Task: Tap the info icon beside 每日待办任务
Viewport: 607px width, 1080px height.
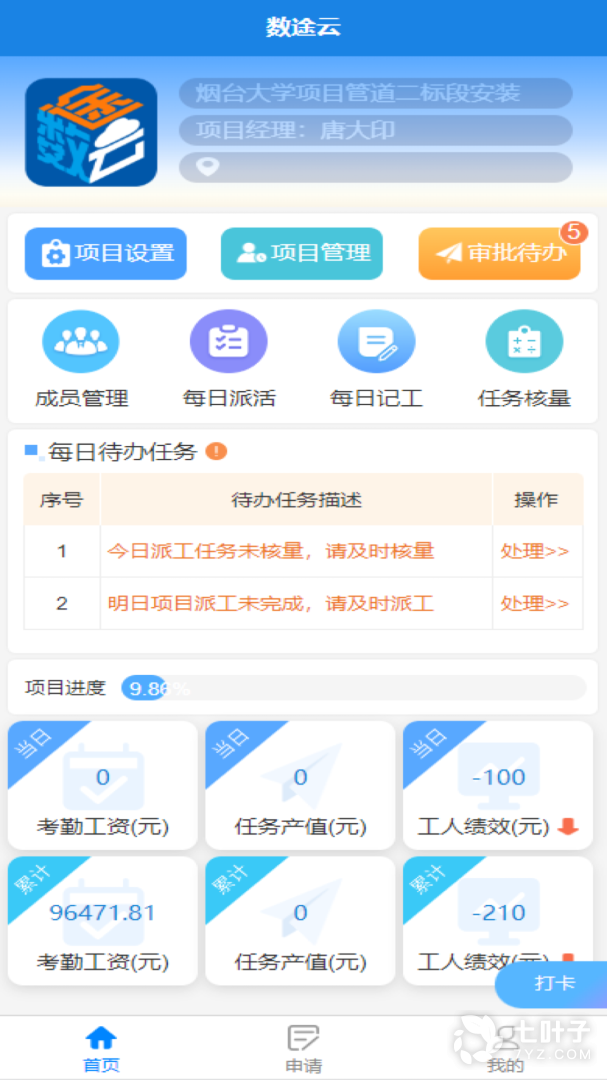Action: (216, 452)
